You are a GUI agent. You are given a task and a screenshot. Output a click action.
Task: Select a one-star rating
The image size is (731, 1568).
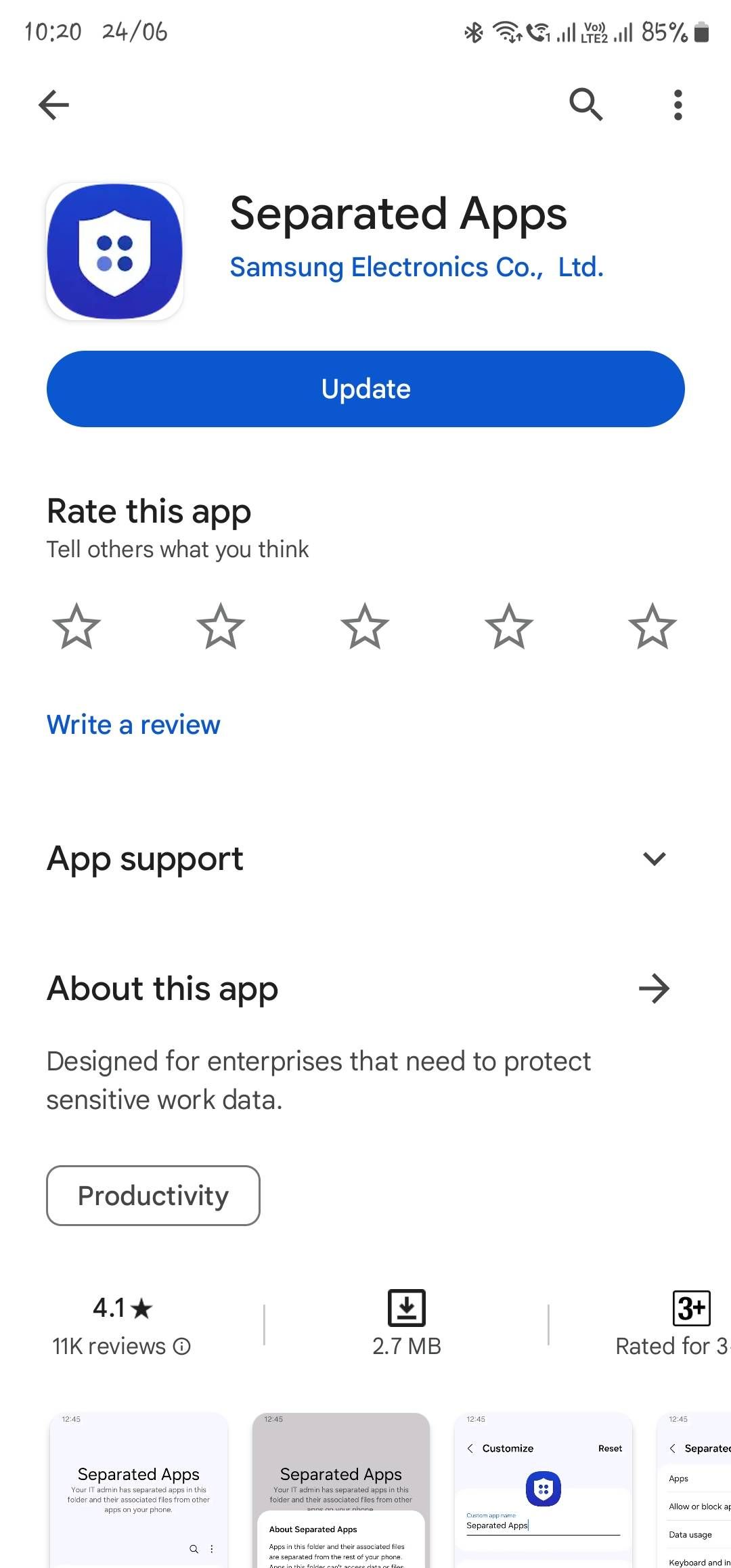pyautogui.click(x=76, y=627)
